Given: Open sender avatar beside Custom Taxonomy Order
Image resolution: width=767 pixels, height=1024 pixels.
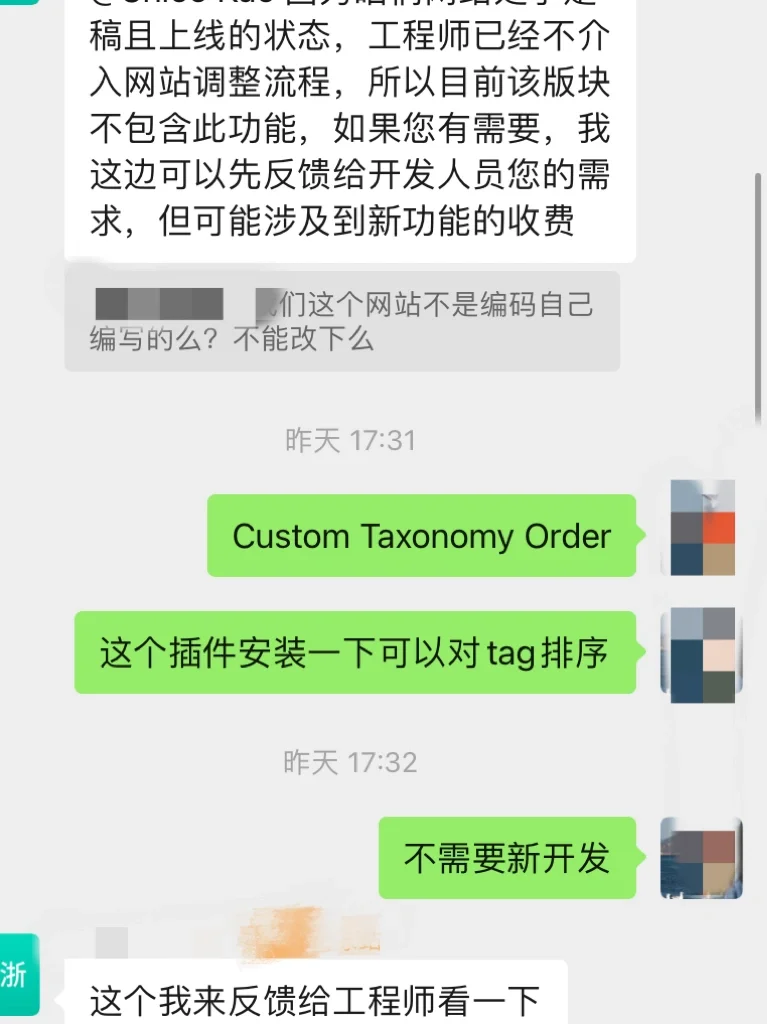Looking at the screenshot, I should coord(702,528).
